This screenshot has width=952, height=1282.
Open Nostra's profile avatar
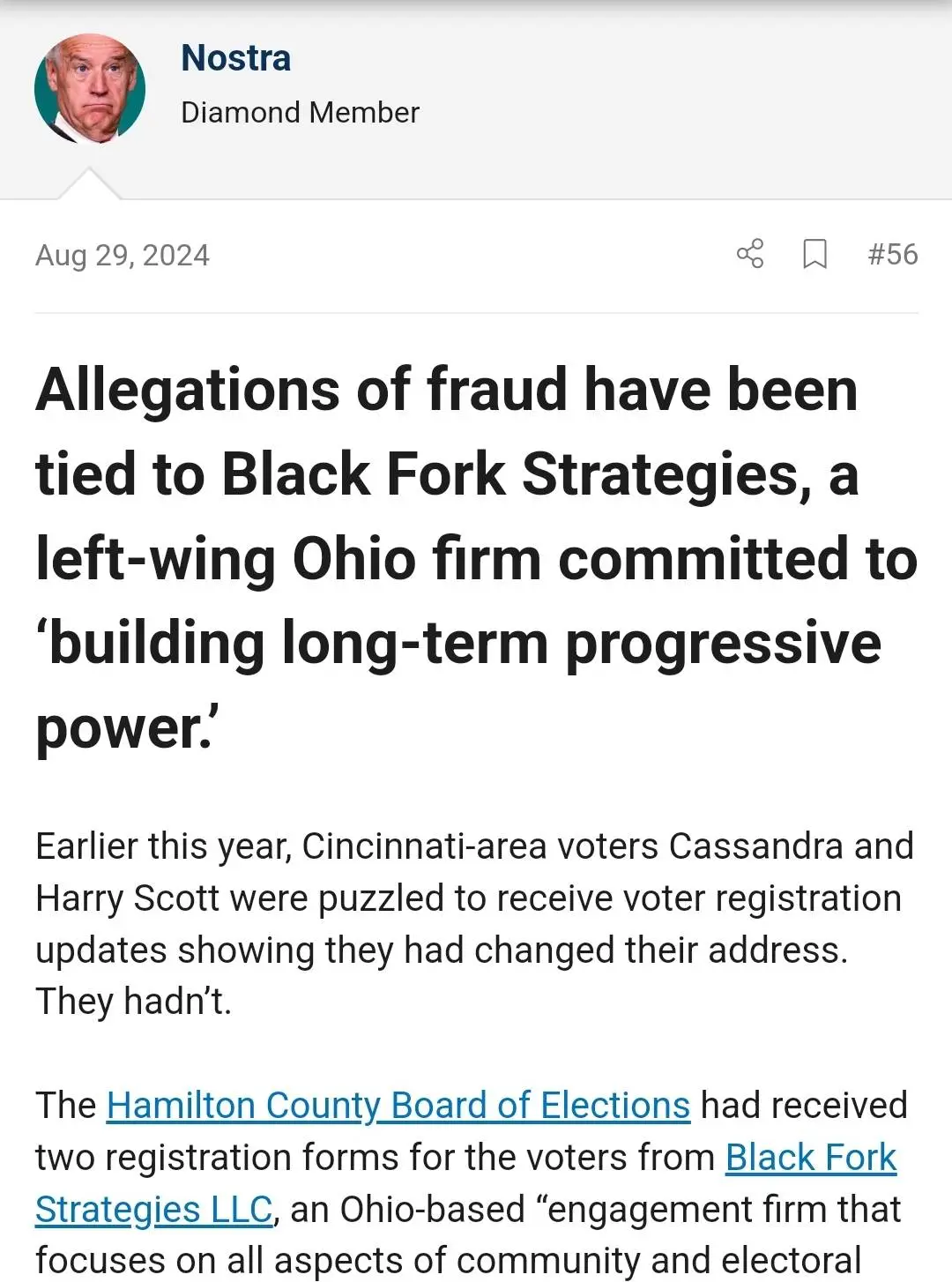click(x=90, y=89)
